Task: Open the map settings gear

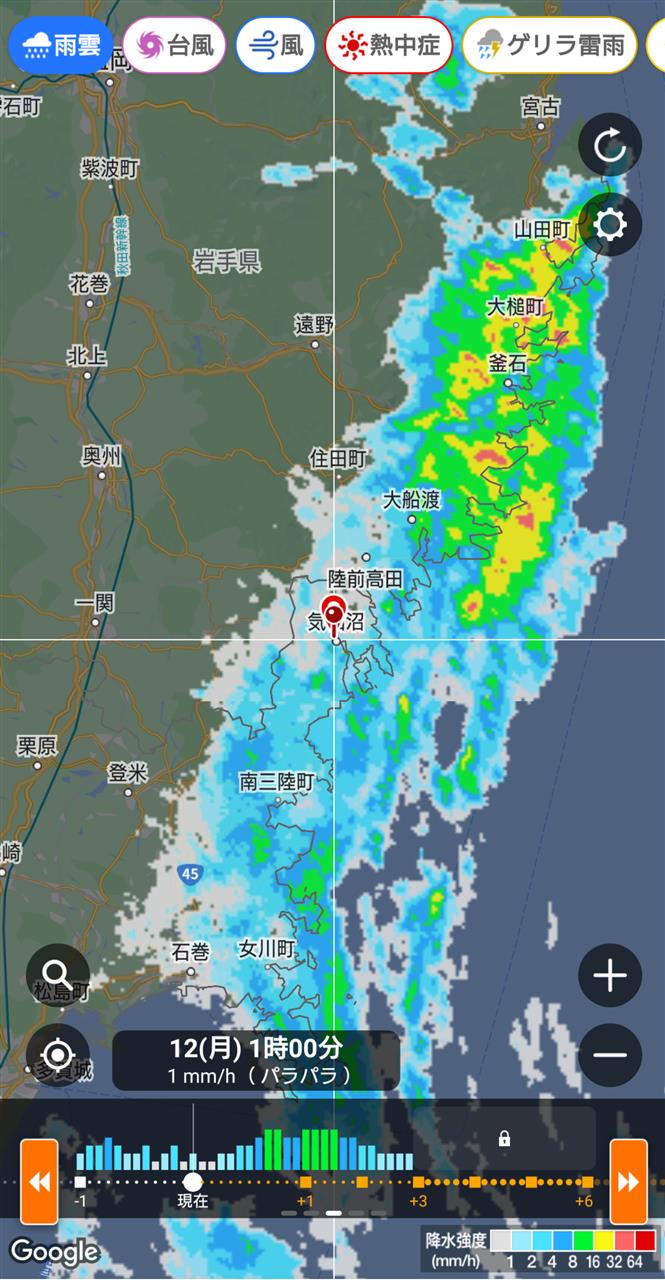Action: tap(610, 225)
